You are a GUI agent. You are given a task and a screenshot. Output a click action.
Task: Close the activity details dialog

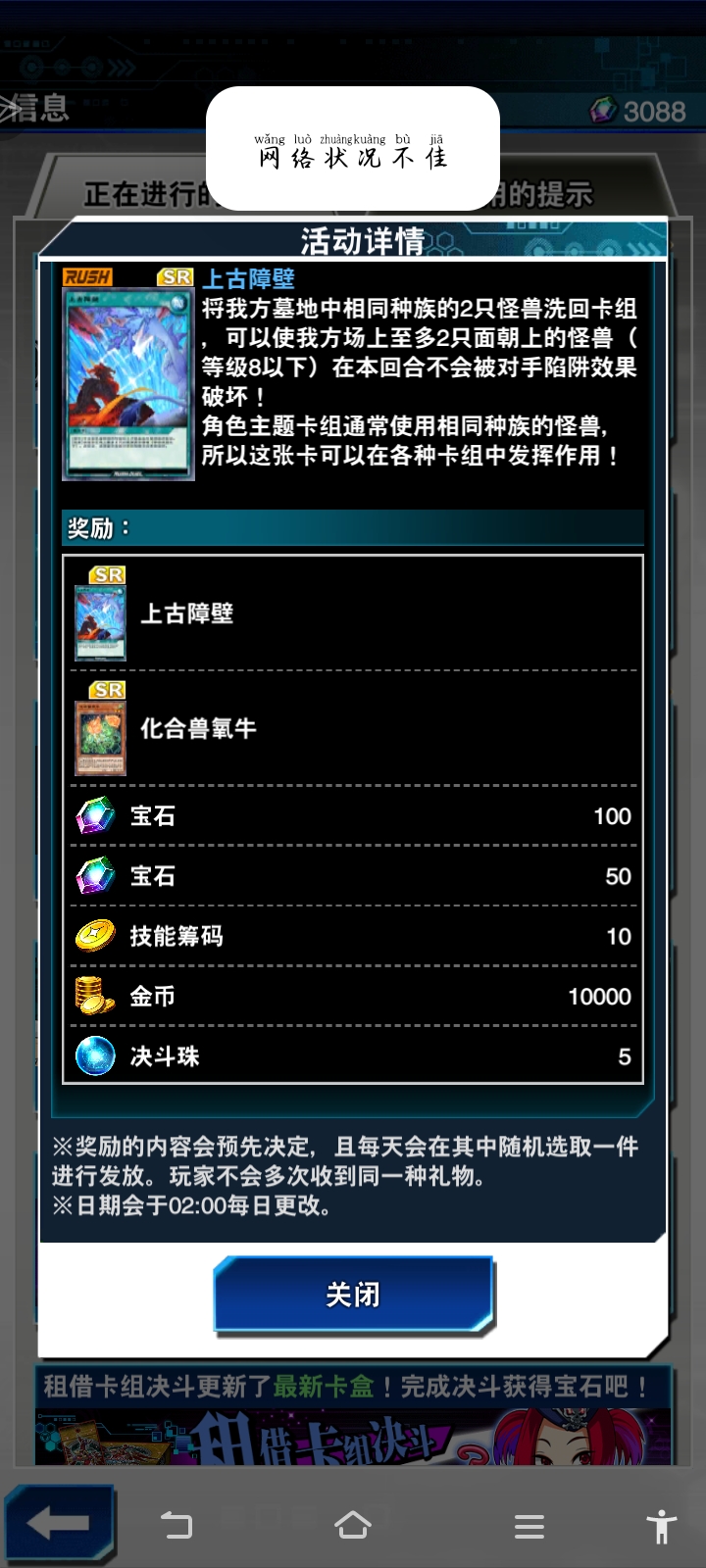tap(353, 1295)
